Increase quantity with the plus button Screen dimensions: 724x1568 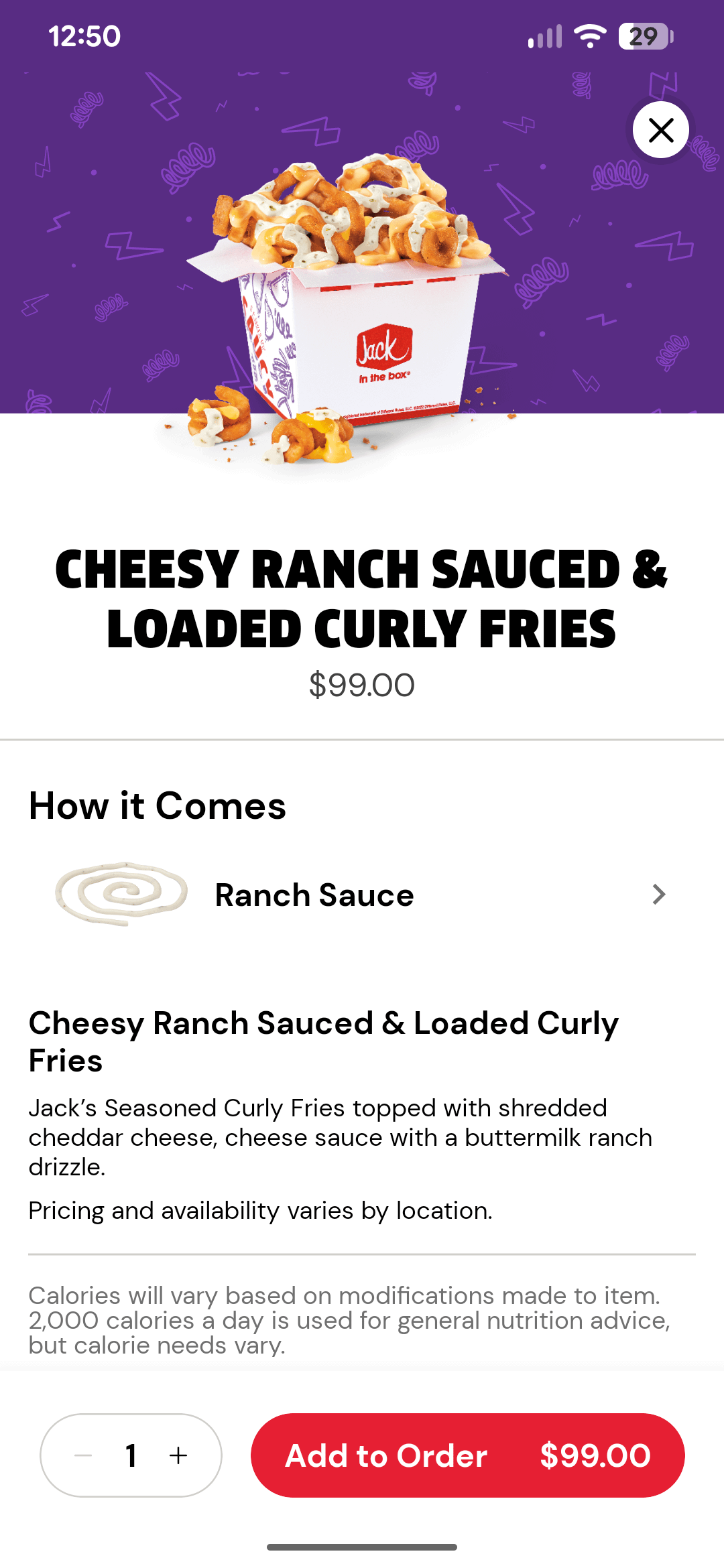(178, 1455)
